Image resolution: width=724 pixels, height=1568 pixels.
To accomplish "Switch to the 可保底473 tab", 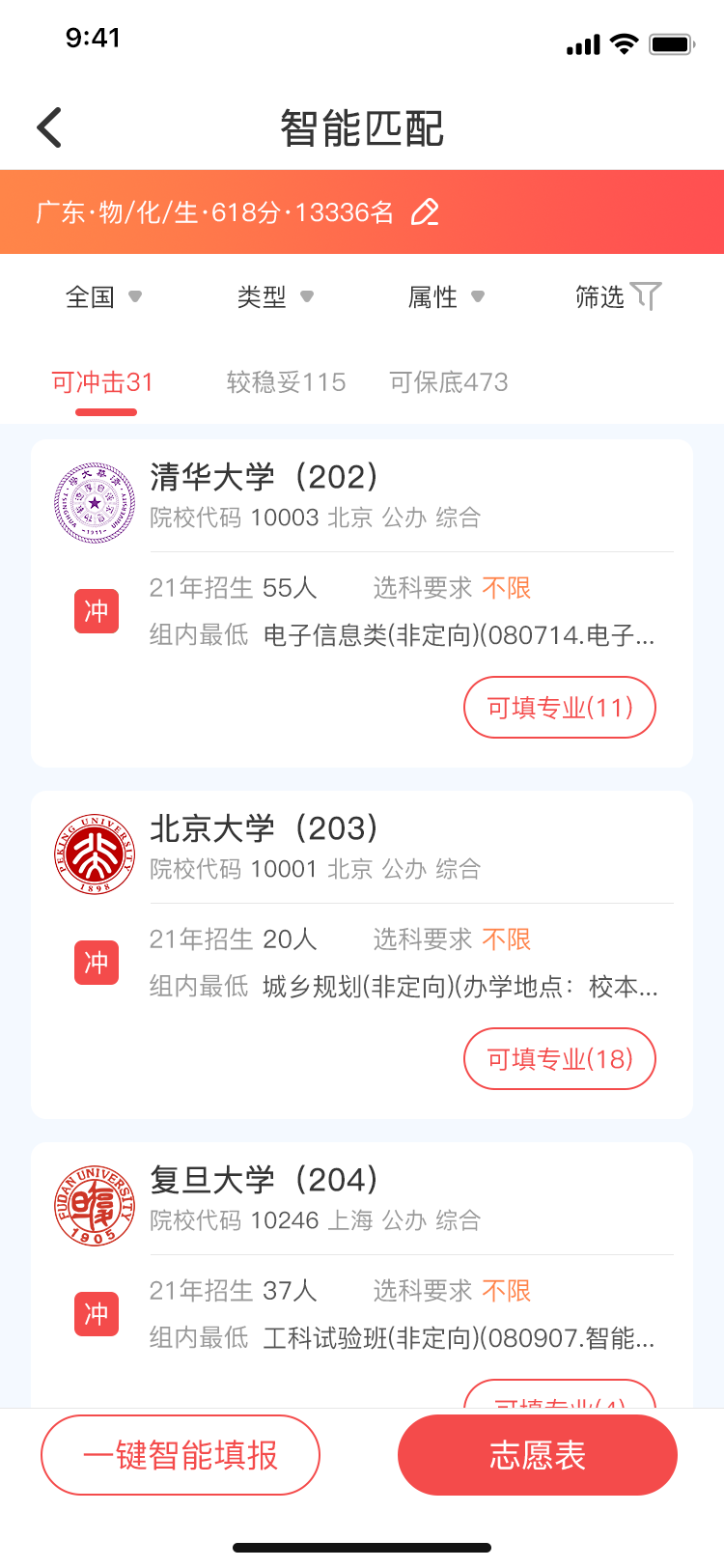I will pos(449,382).
